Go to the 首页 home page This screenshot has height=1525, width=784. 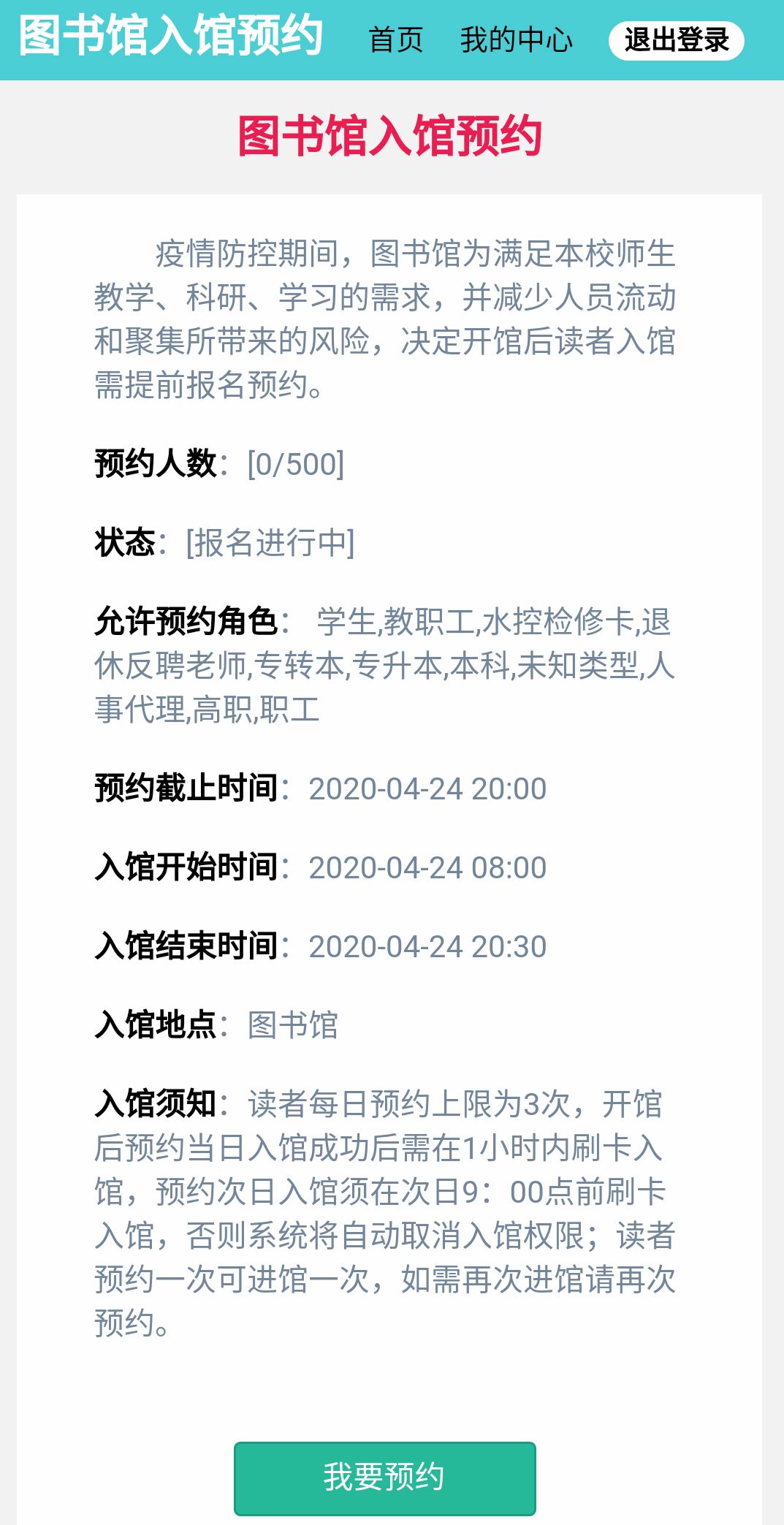tap(395, 40)
